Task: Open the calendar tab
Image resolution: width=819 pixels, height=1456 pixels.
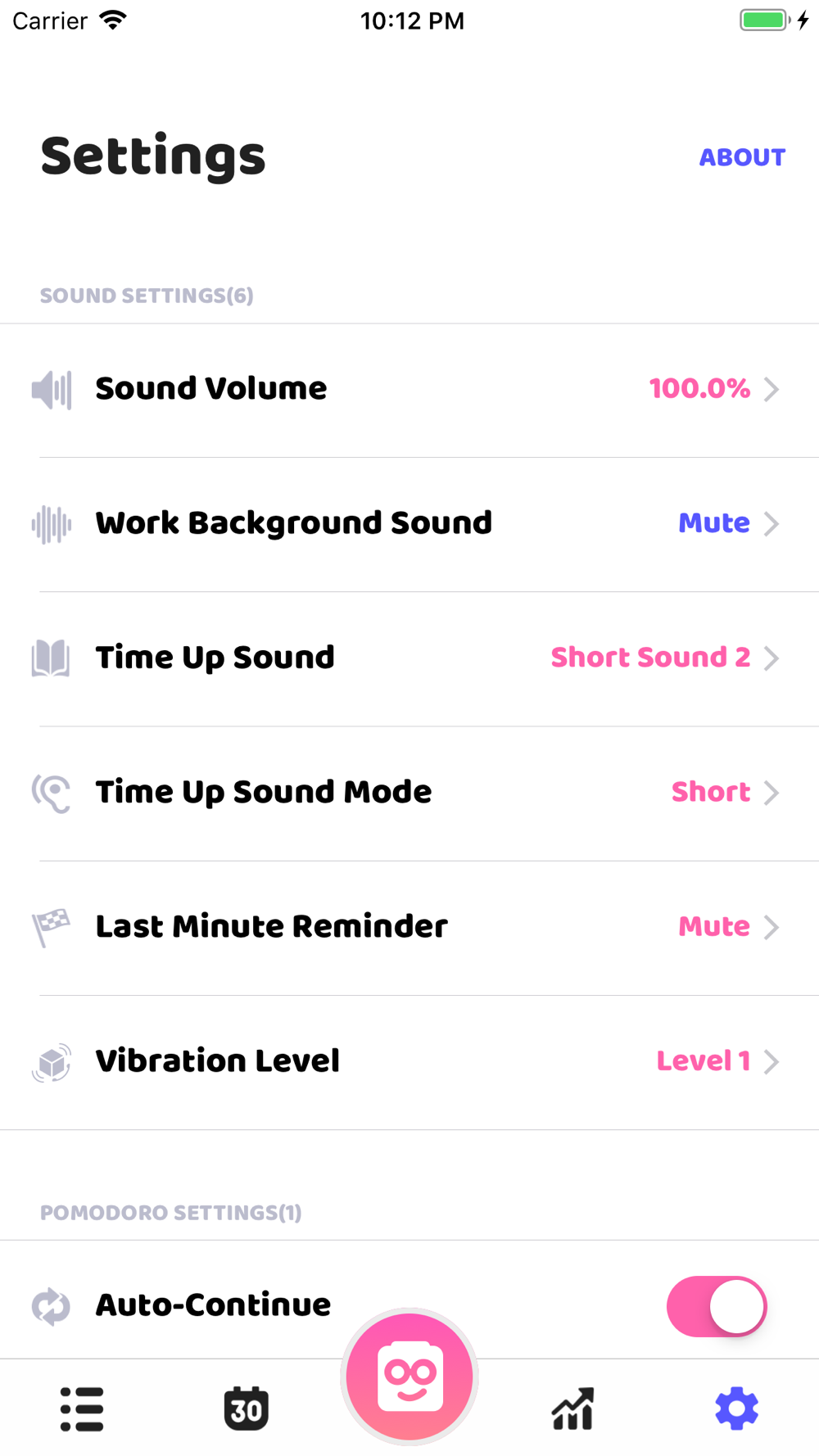Action: coord(246,1409)
